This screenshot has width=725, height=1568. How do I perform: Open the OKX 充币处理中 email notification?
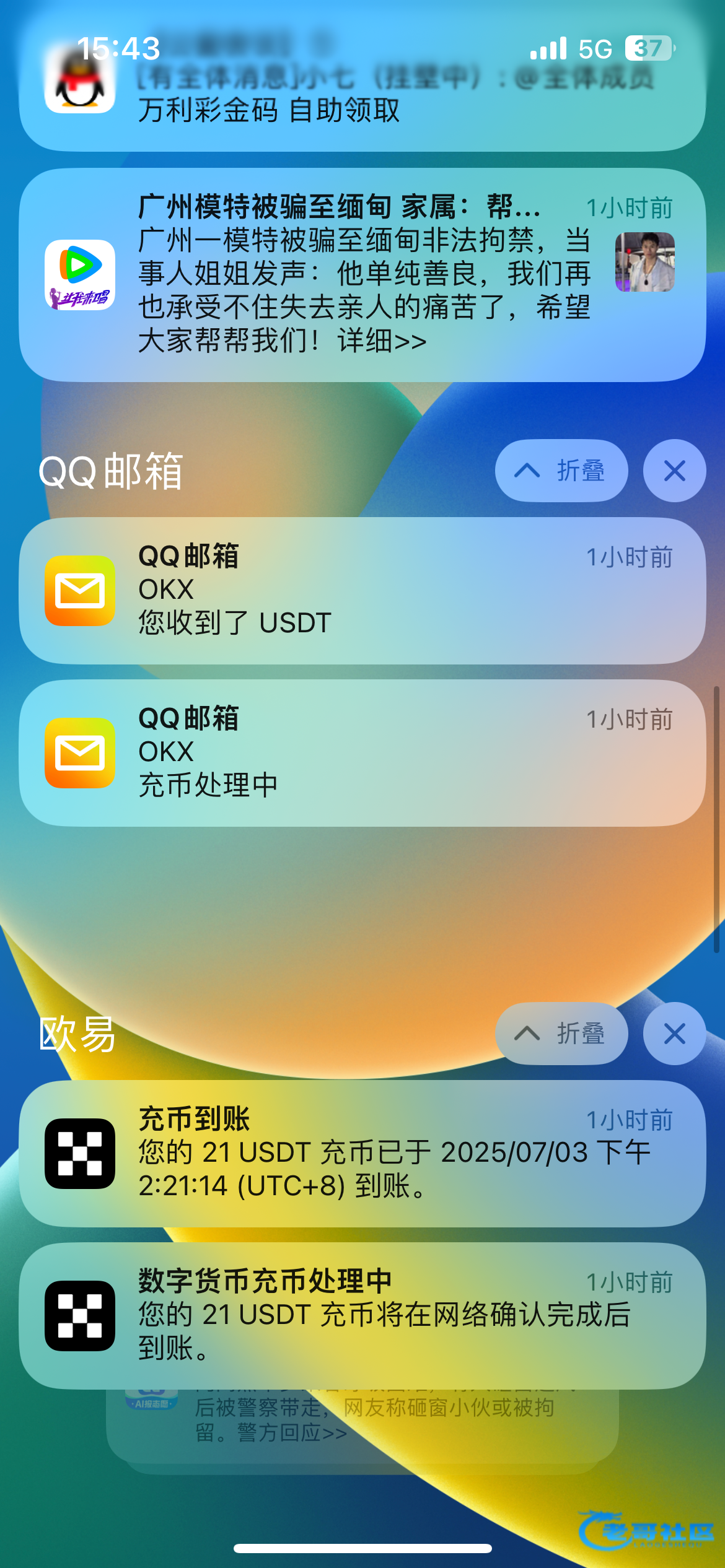pos(362,752)
